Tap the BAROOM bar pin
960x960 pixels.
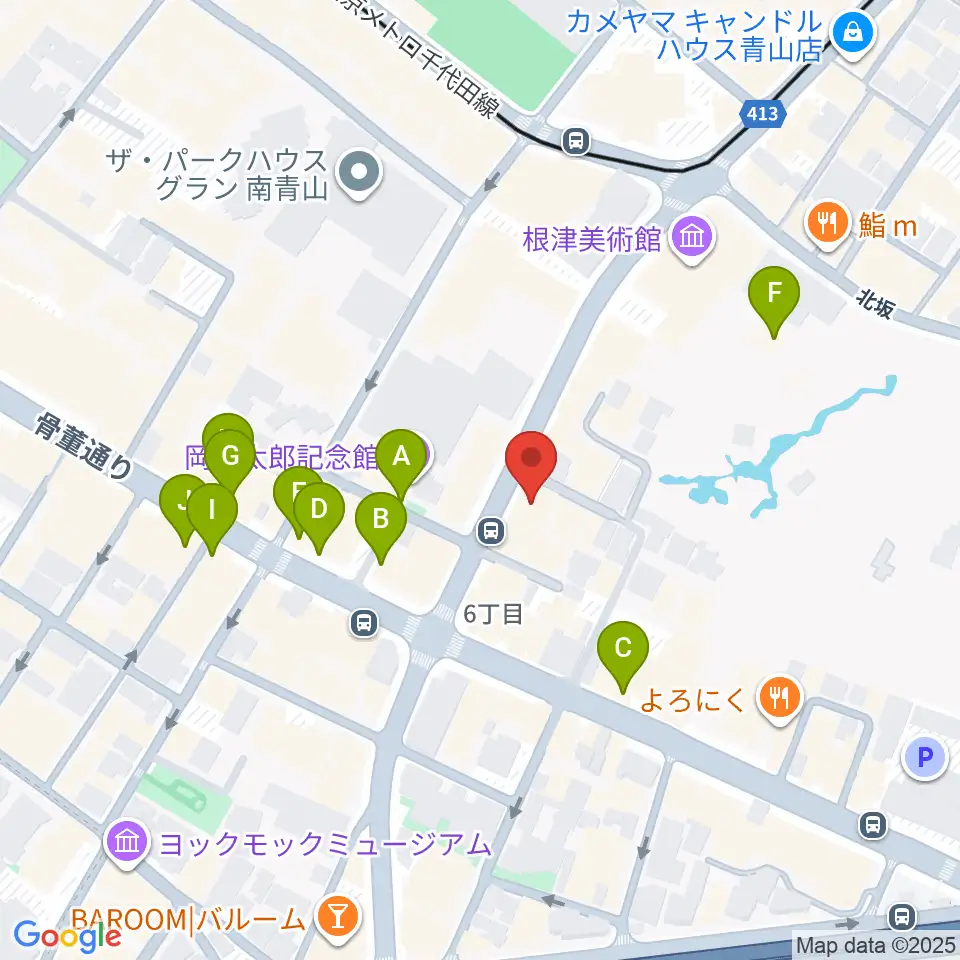click(339, 917)
